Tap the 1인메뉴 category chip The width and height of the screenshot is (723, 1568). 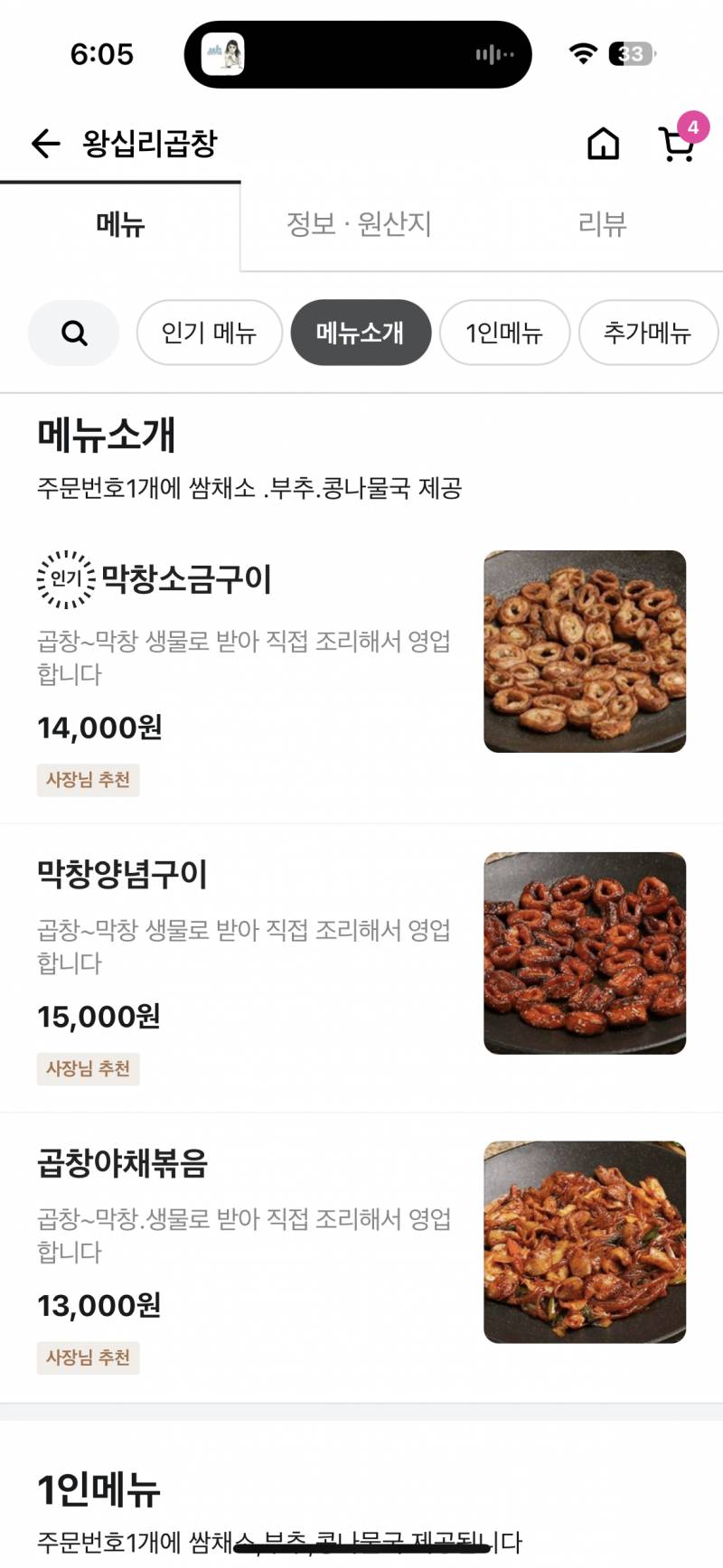(x=503, y=333)
